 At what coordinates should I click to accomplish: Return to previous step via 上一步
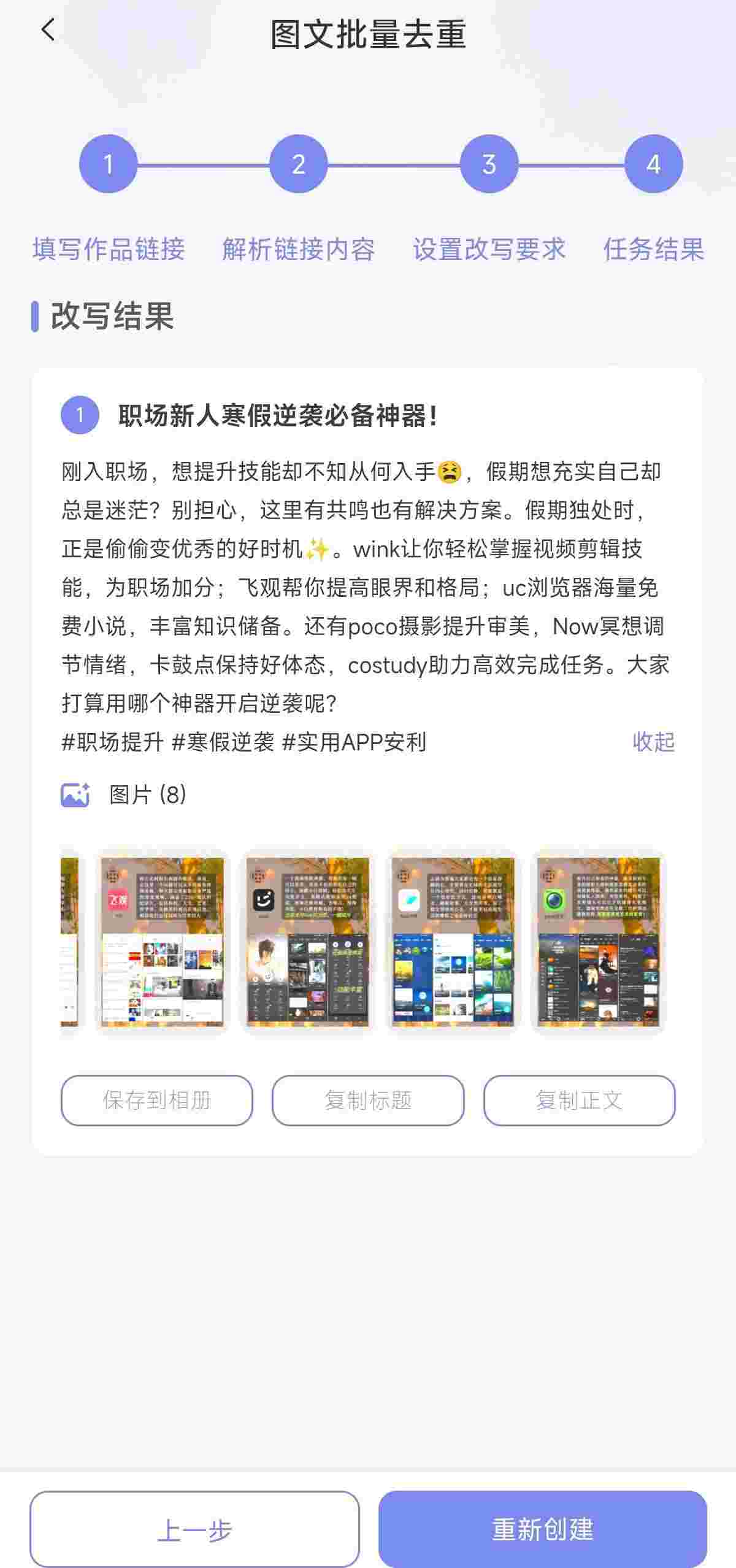(194, 1529)
